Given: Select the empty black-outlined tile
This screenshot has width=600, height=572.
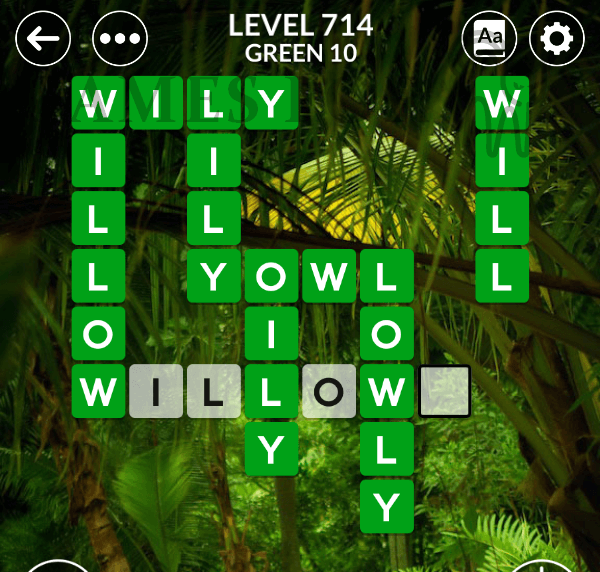Looking at the screenshot, I should (444, 391).
